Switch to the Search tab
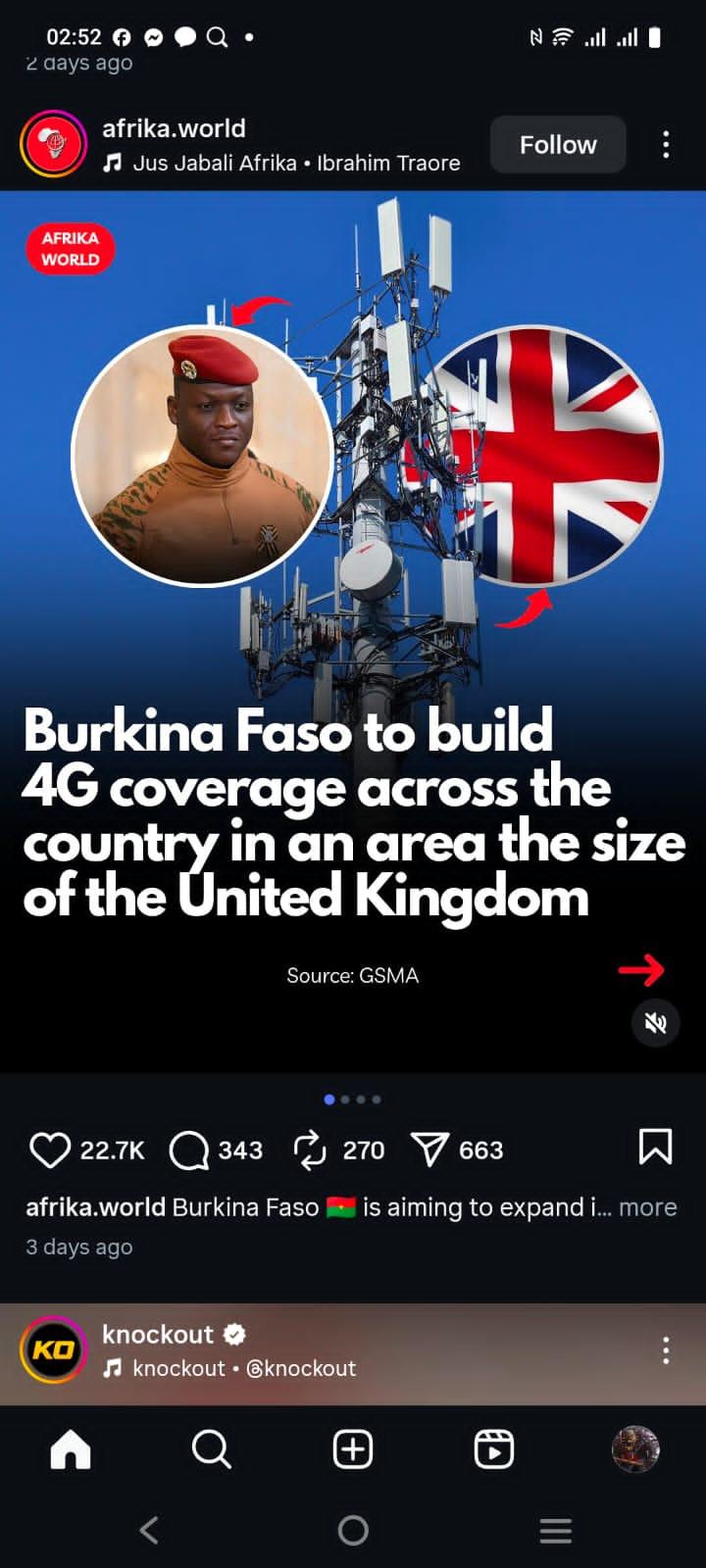Screen dimensions: 706x1568 tap(211, 1448)
